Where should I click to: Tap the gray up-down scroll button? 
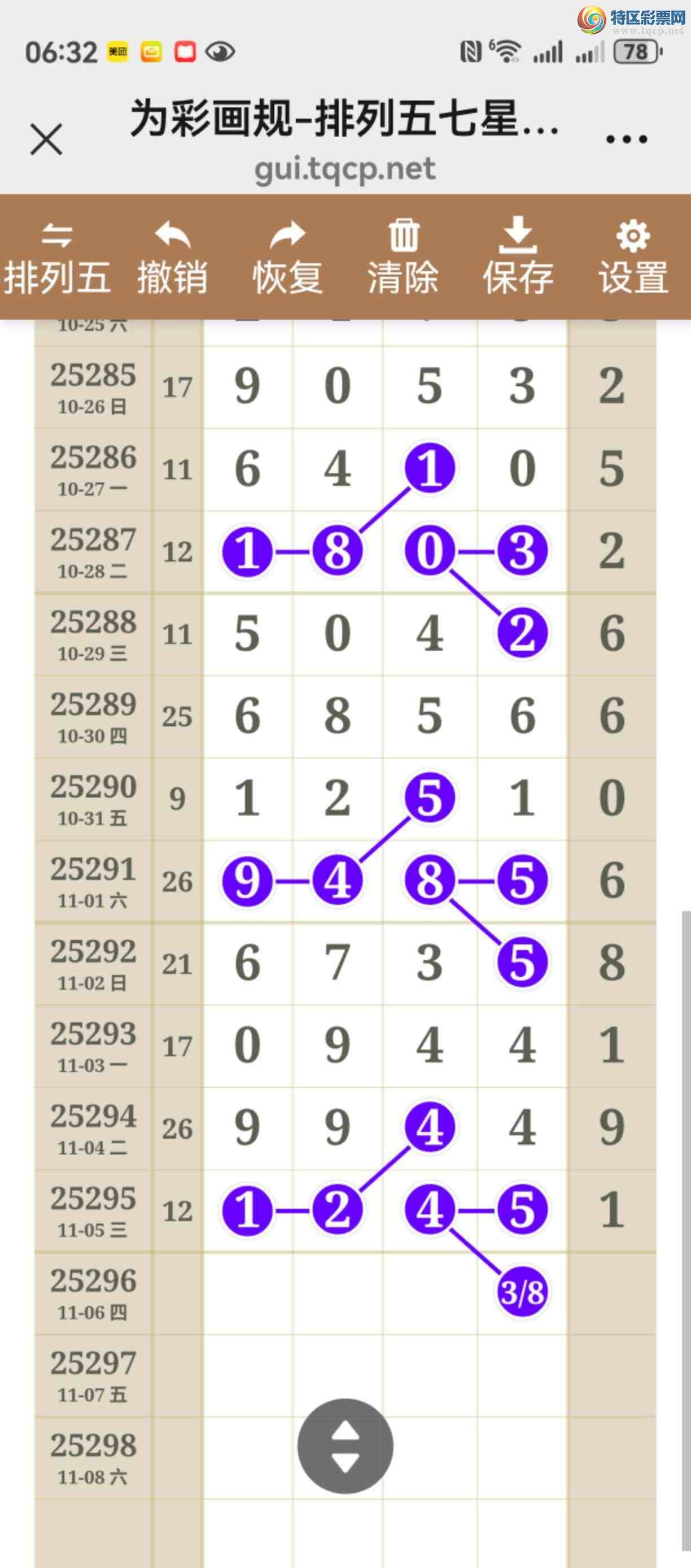coord(345,1446)
